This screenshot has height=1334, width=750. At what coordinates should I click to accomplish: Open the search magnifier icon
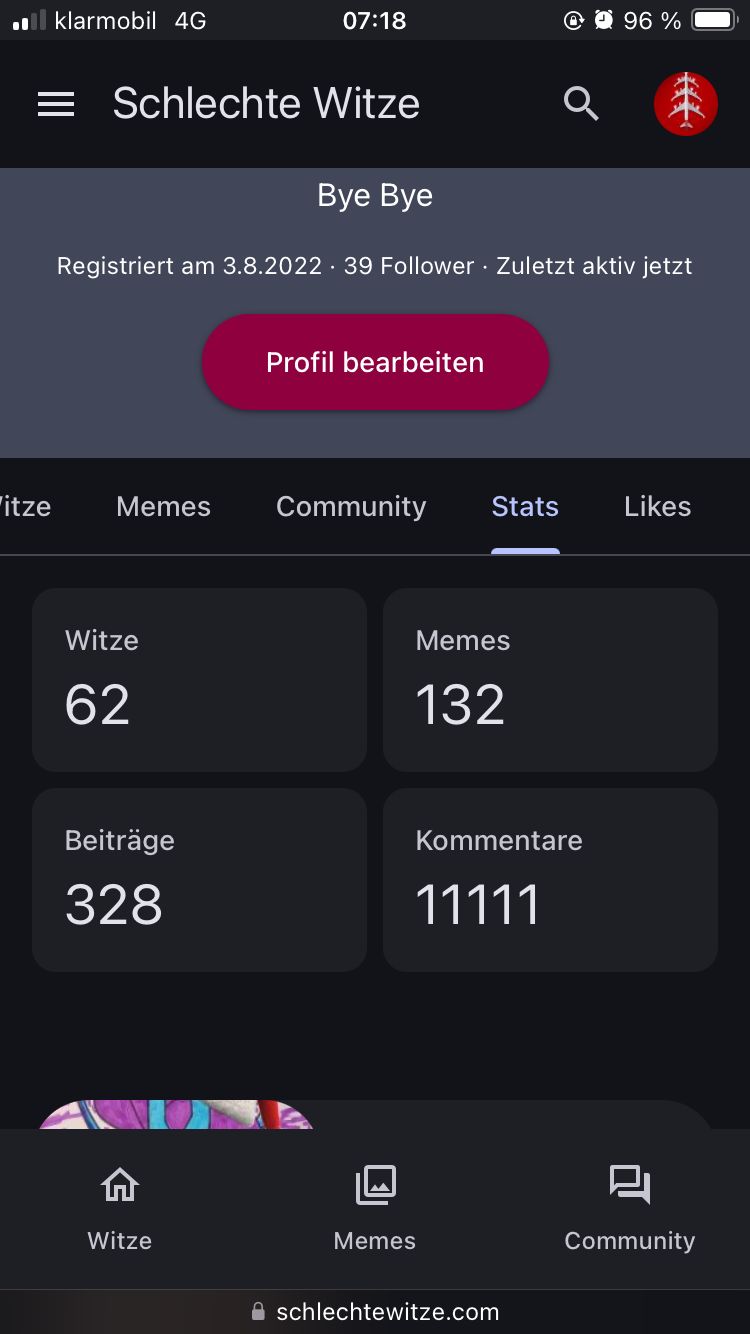(x=581, y=104)
